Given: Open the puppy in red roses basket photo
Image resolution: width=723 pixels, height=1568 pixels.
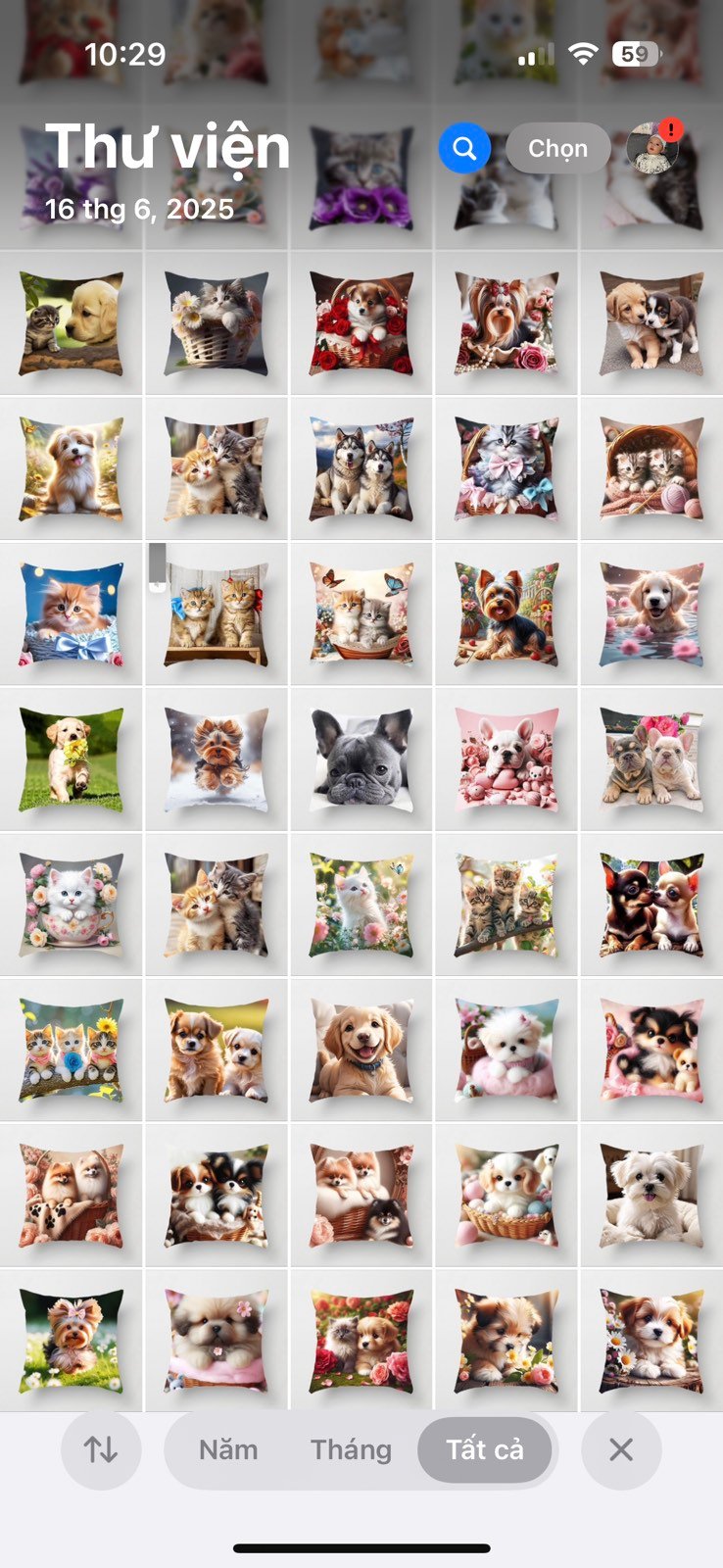Looking at the screenshot, I should (x=361, y=323).
